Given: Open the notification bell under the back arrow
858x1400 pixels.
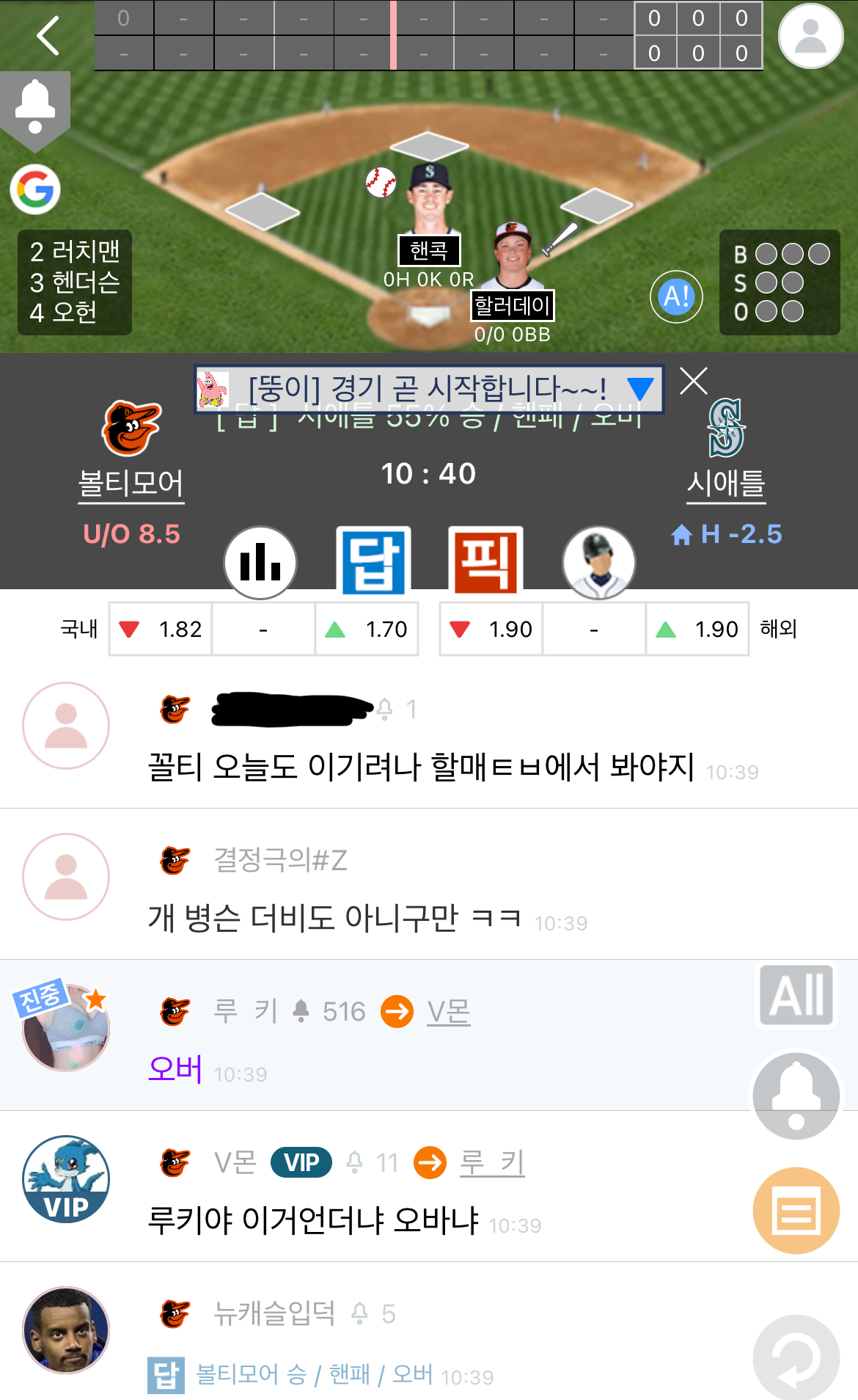Looking at the screenshot, I should (35, 106).
